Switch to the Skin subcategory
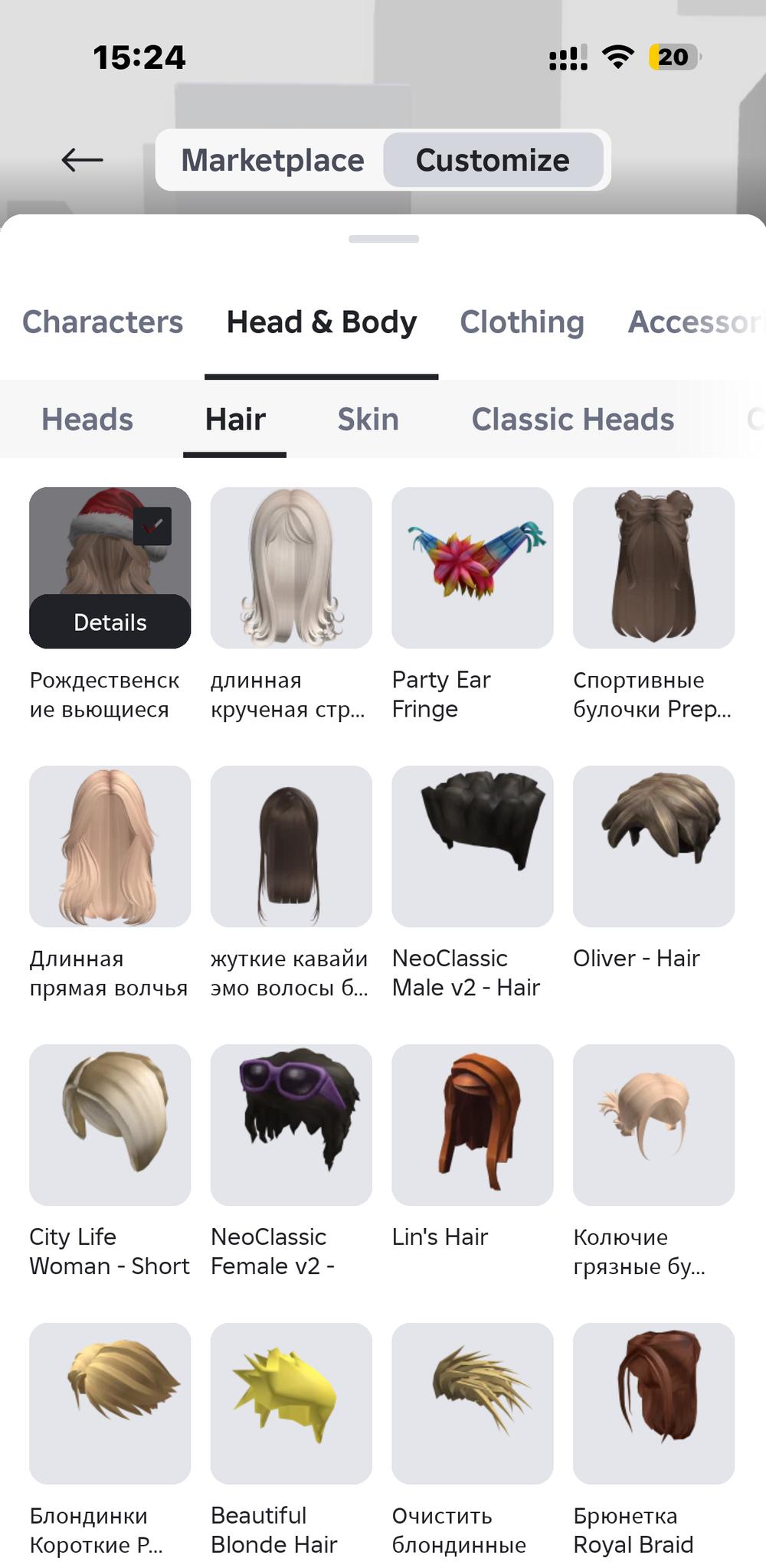 pos(368,420)
